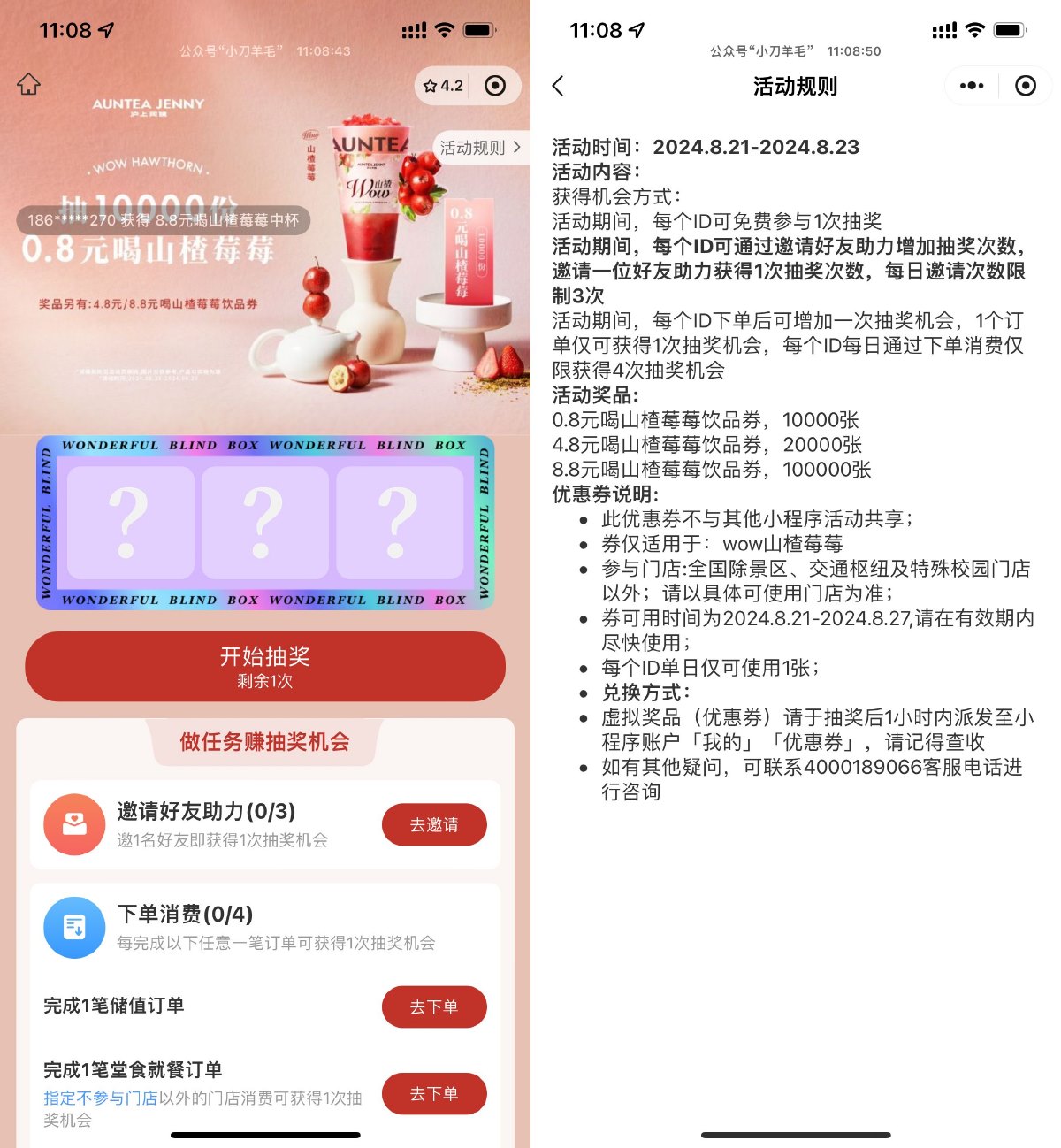1061x1148 pixels.
Task: Open 活动规则 link on the banner
Action: click(480, 148)
